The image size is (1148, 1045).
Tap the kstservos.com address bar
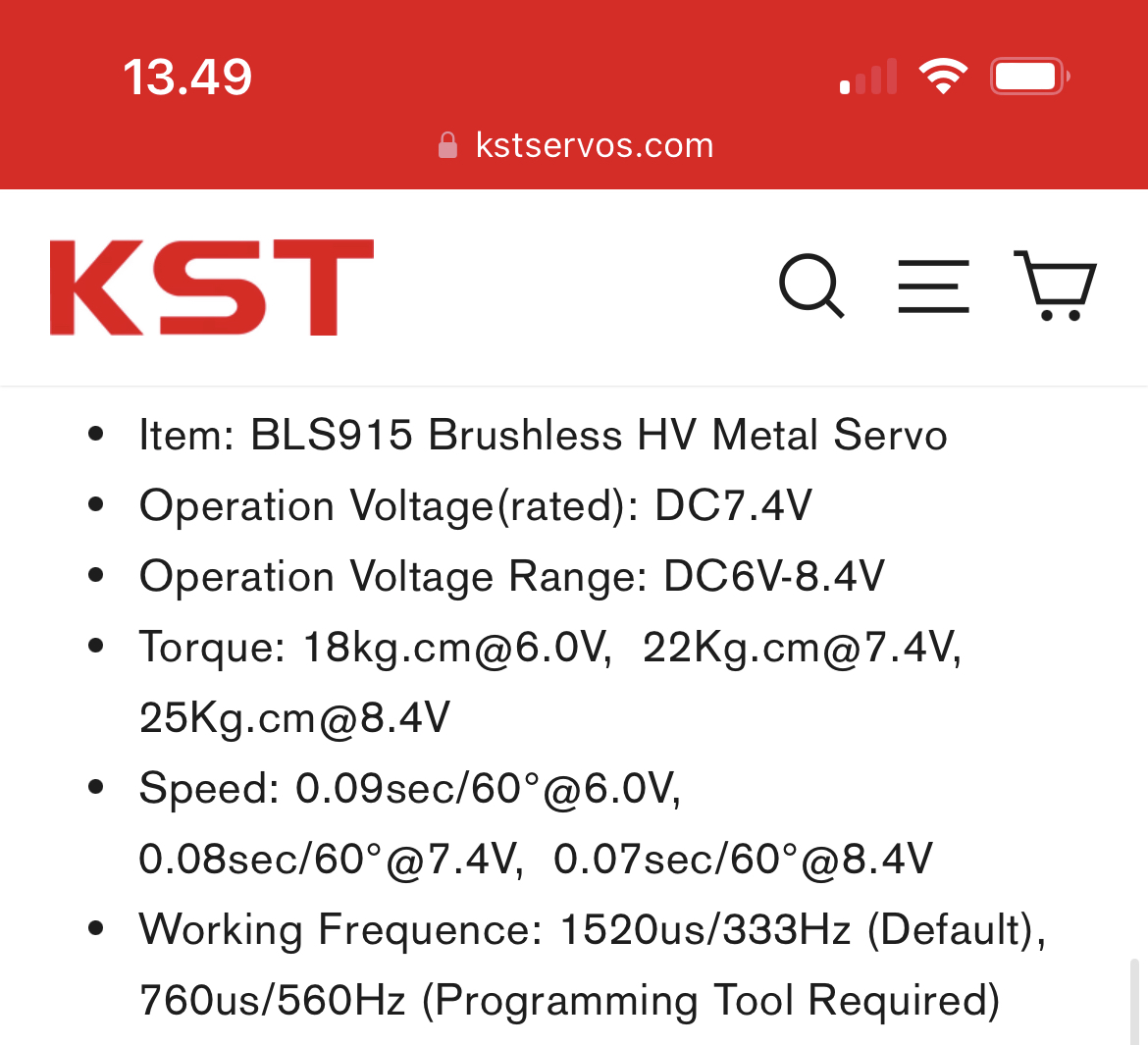tap(576, 145)
